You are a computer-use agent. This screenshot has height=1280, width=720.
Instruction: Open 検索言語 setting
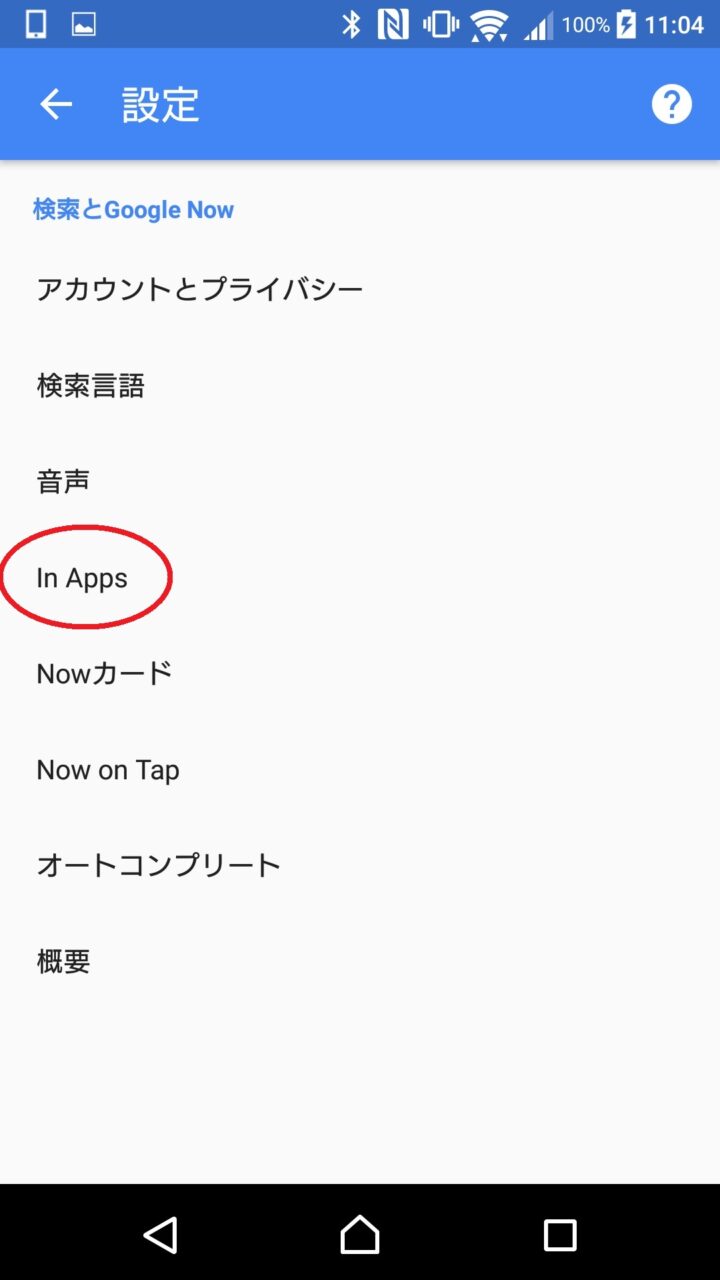click(91, 386)
